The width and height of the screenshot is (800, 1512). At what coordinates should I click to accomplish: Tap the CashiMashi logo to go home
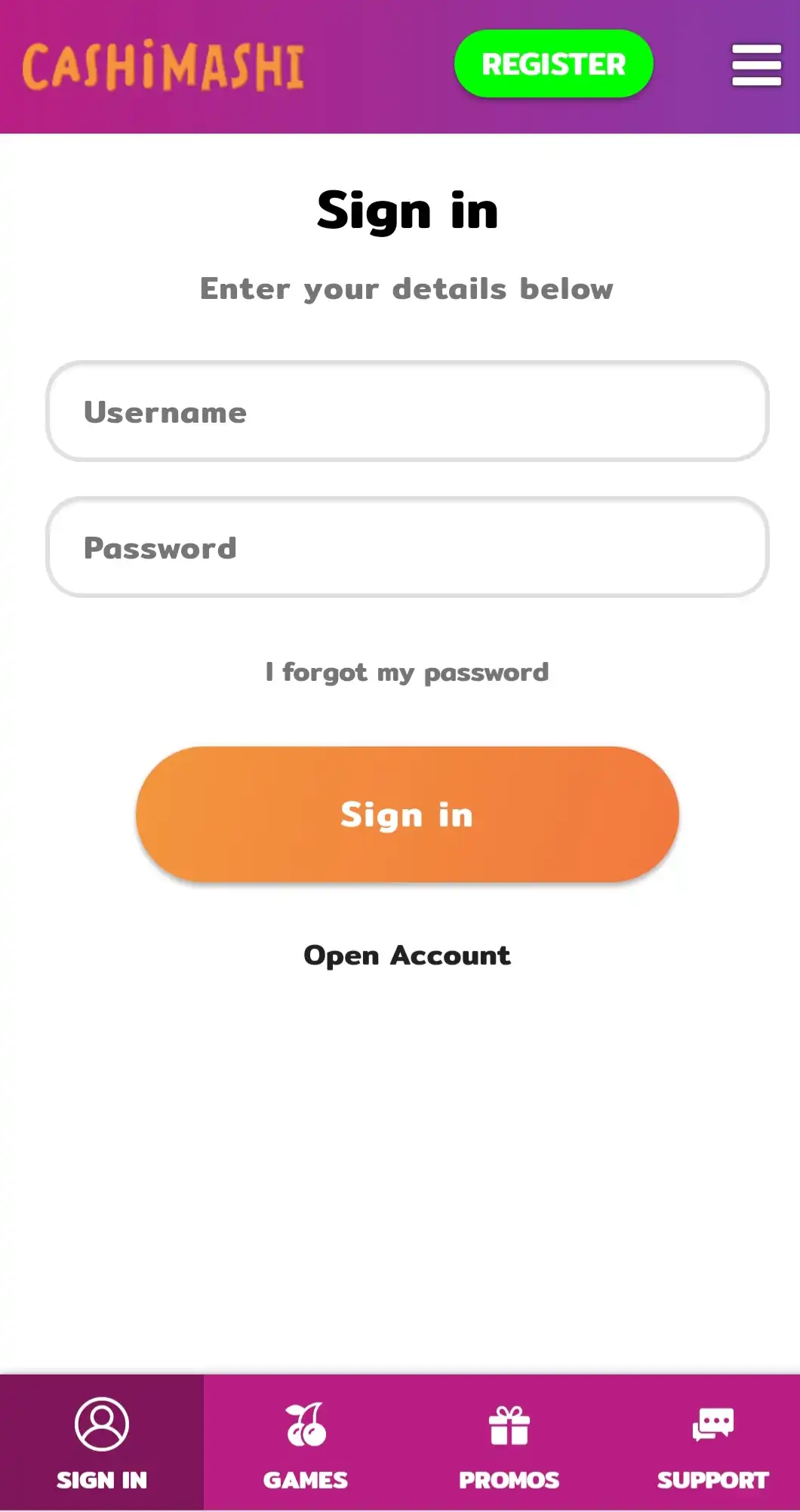click(163, 66)
